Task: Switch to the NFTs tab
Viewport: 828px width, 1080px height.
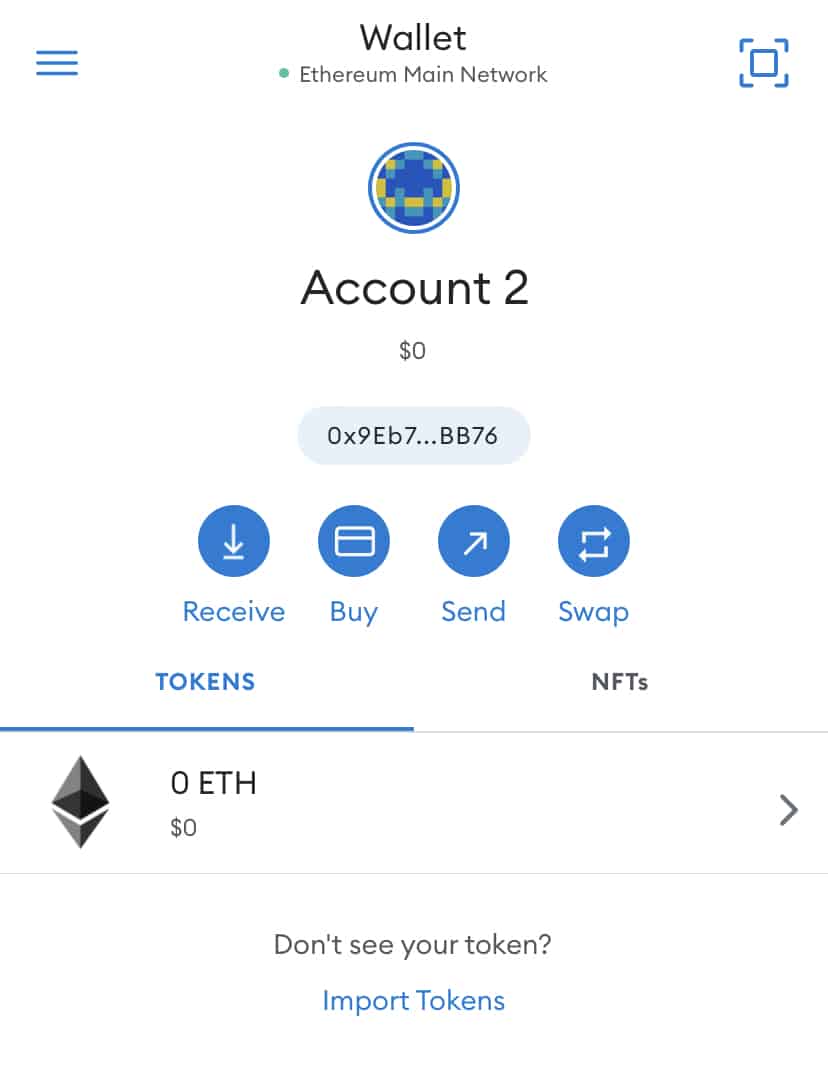Action: tap(620, 682)
